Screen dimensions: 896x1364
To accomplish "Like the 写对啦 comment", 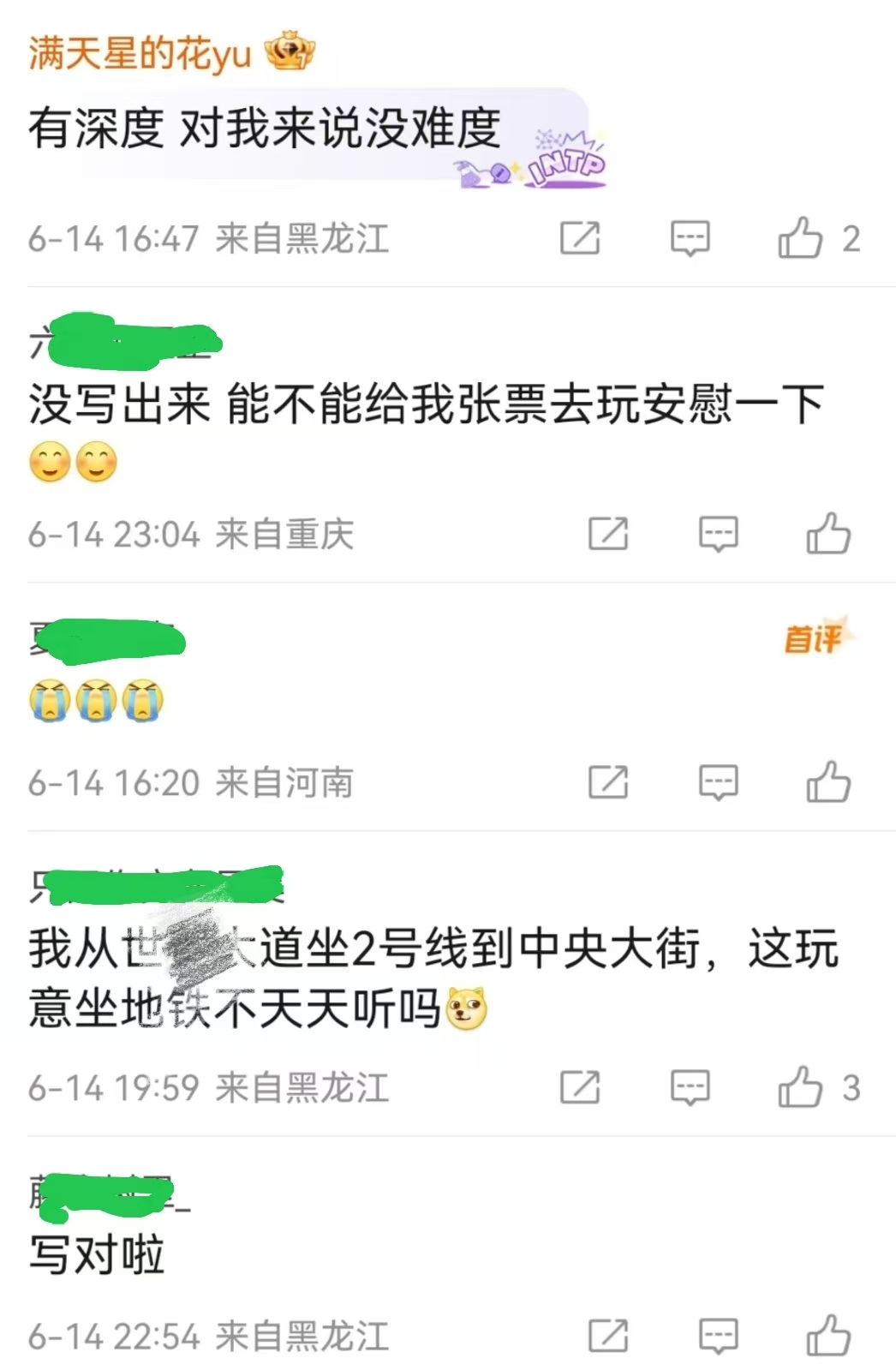I will [x=827, y=1336].
